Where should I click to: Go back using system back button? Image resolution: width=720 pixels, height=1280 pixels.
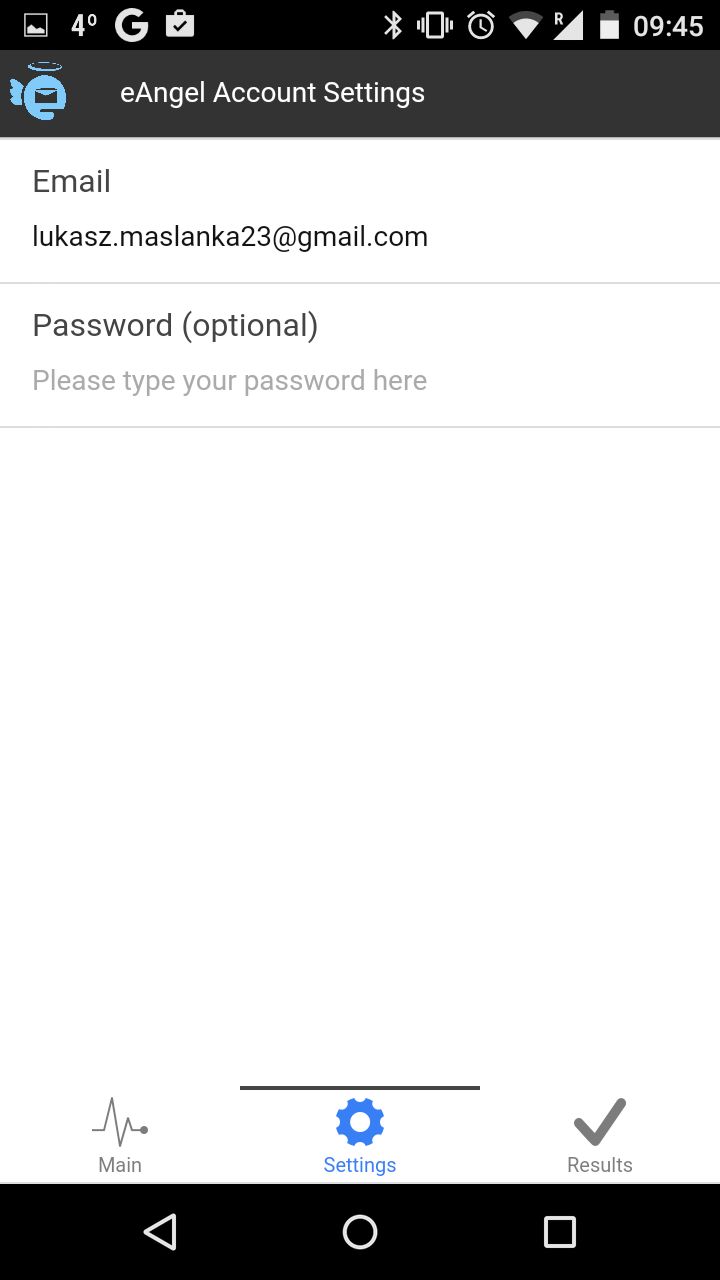point(160,1232)
